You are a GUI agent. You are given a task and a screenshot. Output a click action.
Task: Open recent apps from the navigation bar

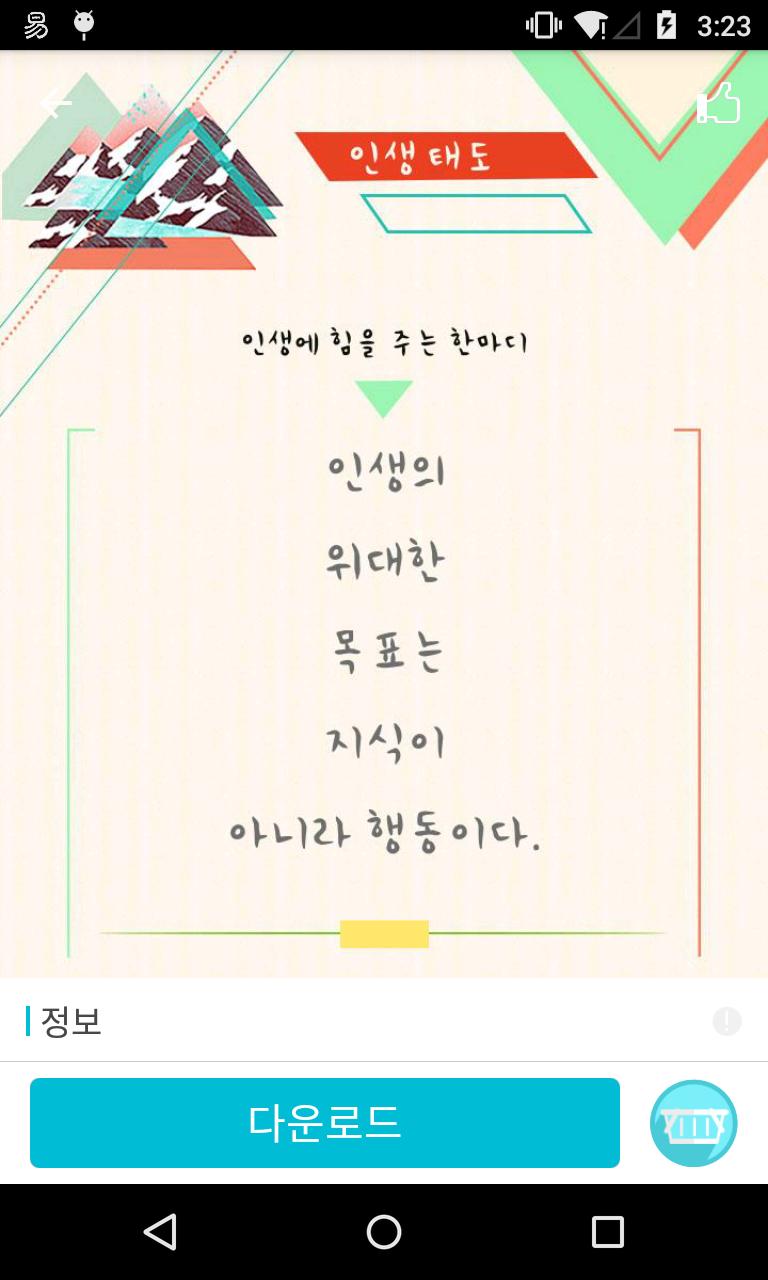[x=607, y=1232]
